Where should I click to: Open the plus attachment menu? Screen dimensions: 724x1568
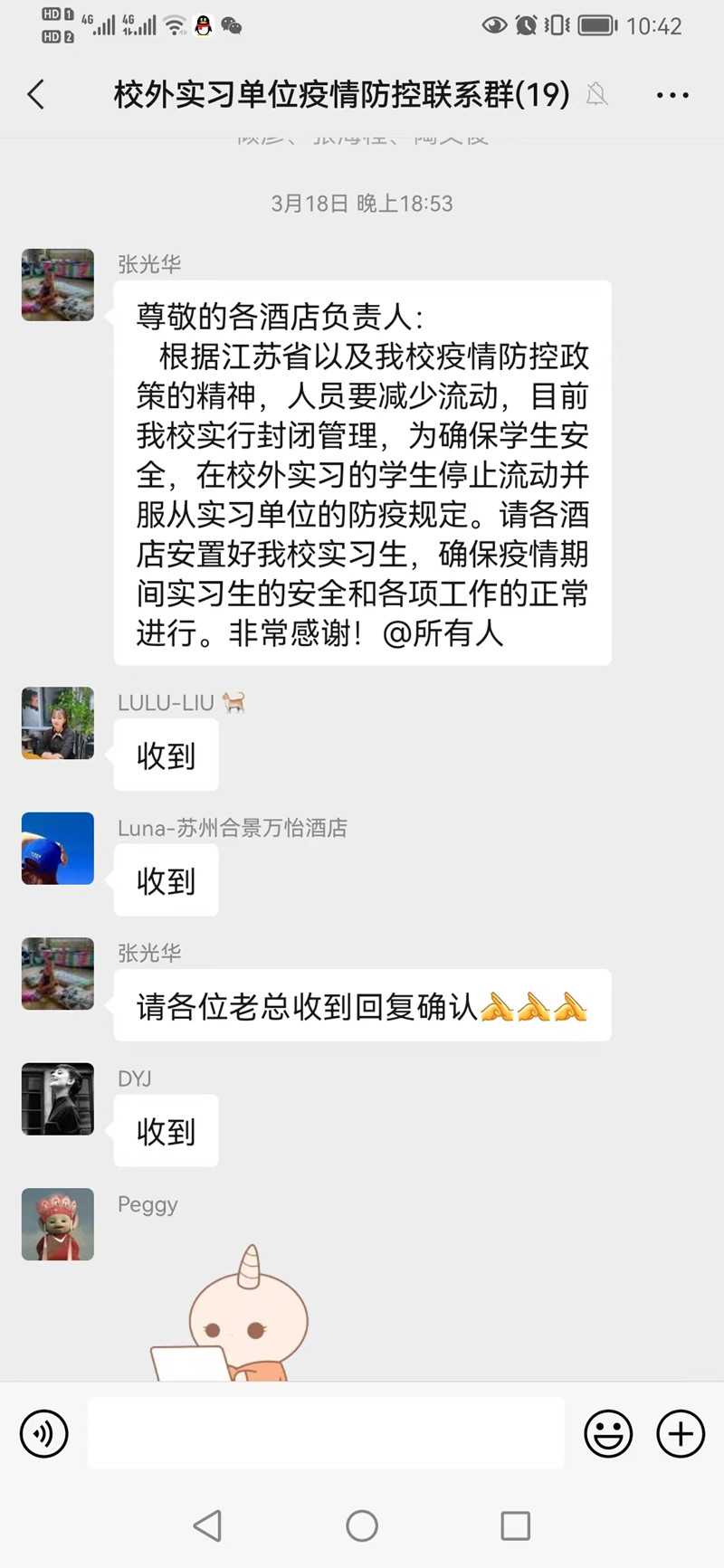tap(681, 1433)
